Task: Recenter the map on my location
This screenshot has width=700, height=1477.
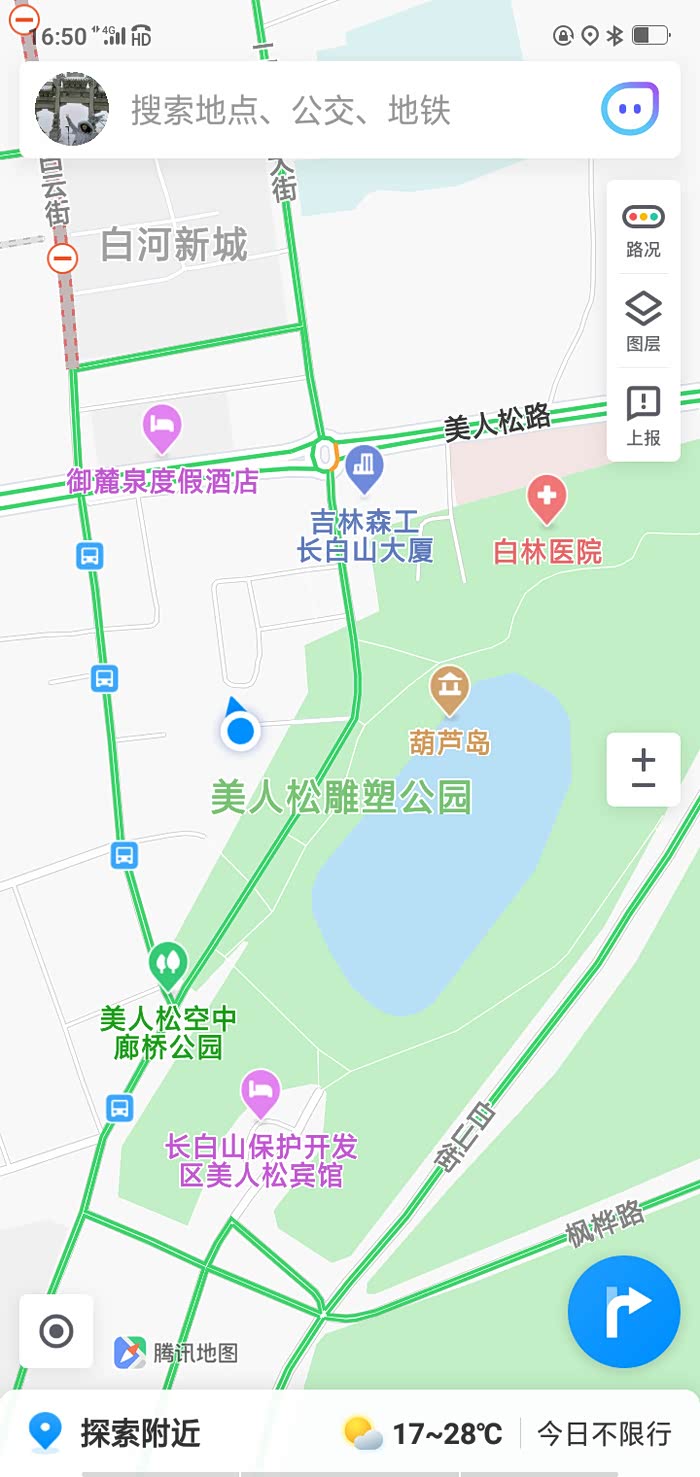Action: pyautogui.click(x=56, y=1331)
